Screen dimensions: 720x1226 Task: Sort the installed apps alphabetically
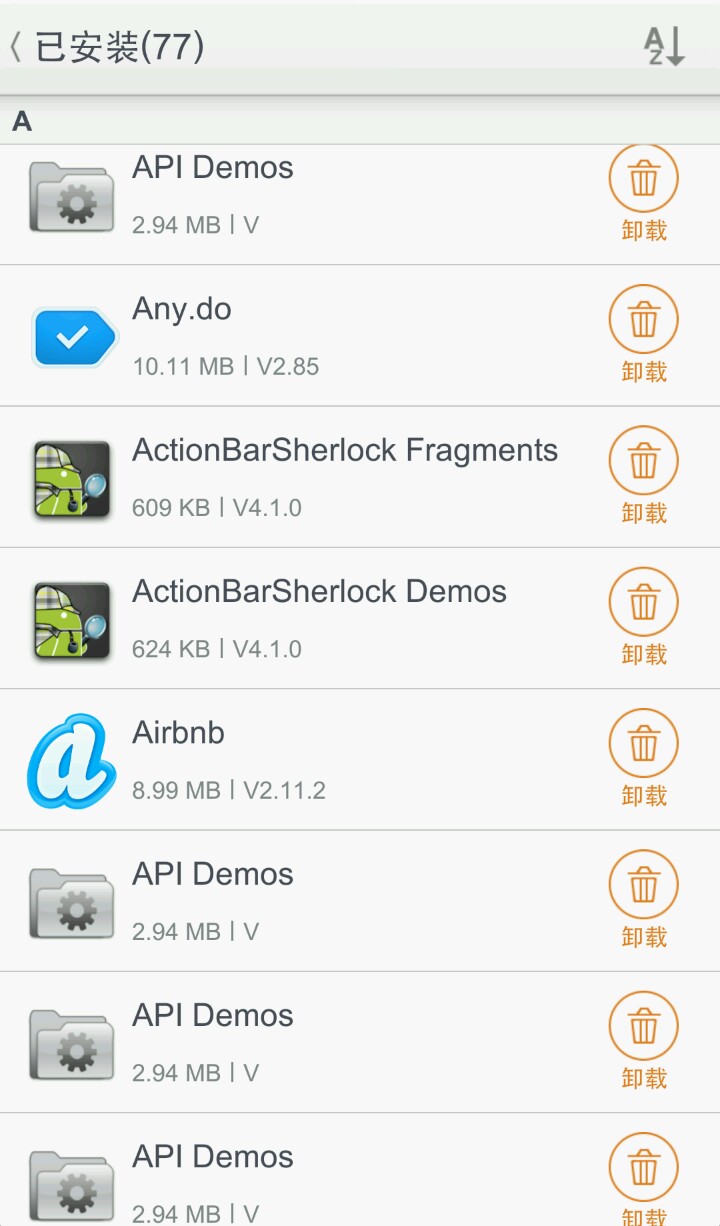663,47
